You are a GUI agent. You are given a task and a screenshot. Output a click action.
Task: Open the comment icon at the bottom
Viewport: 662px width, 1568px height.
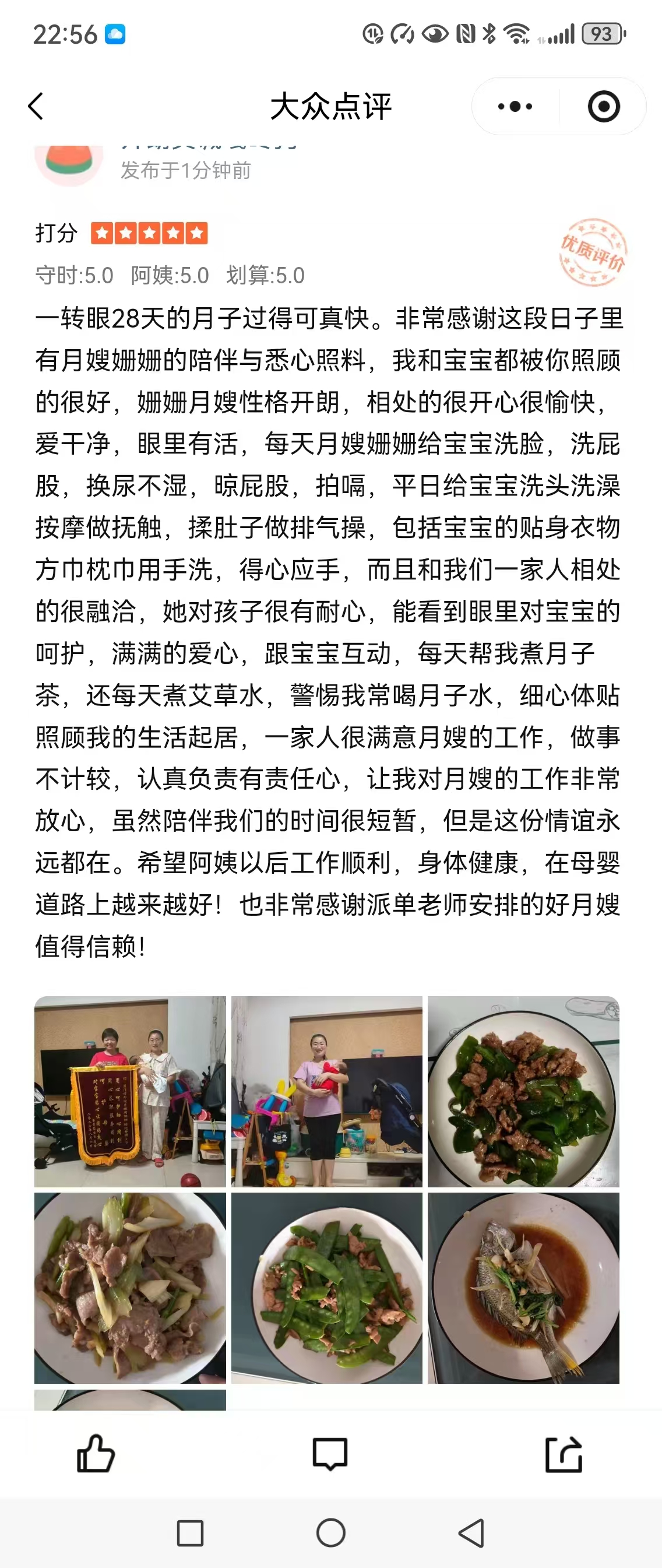(330, 1454)
